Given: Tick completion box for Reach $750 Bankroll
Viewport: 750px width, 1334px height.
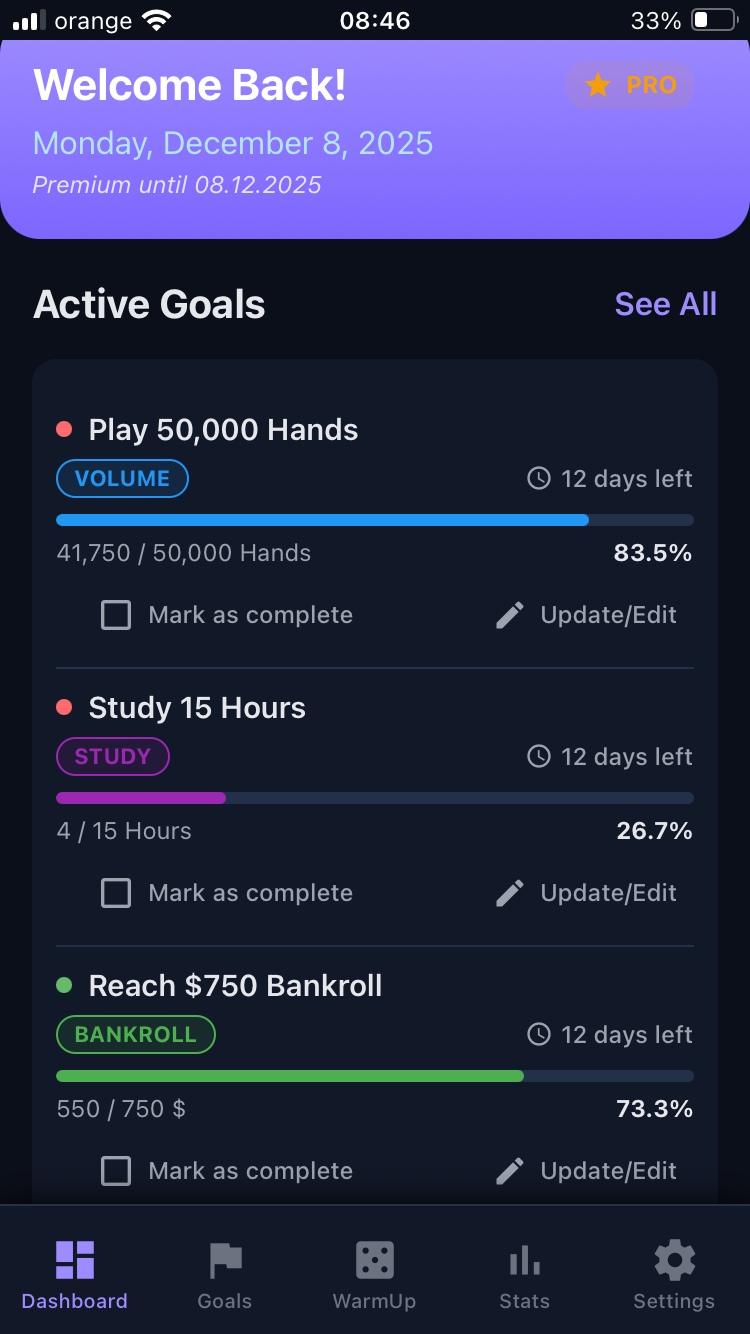Looking at the screenshot, I should coord(115,1170).
